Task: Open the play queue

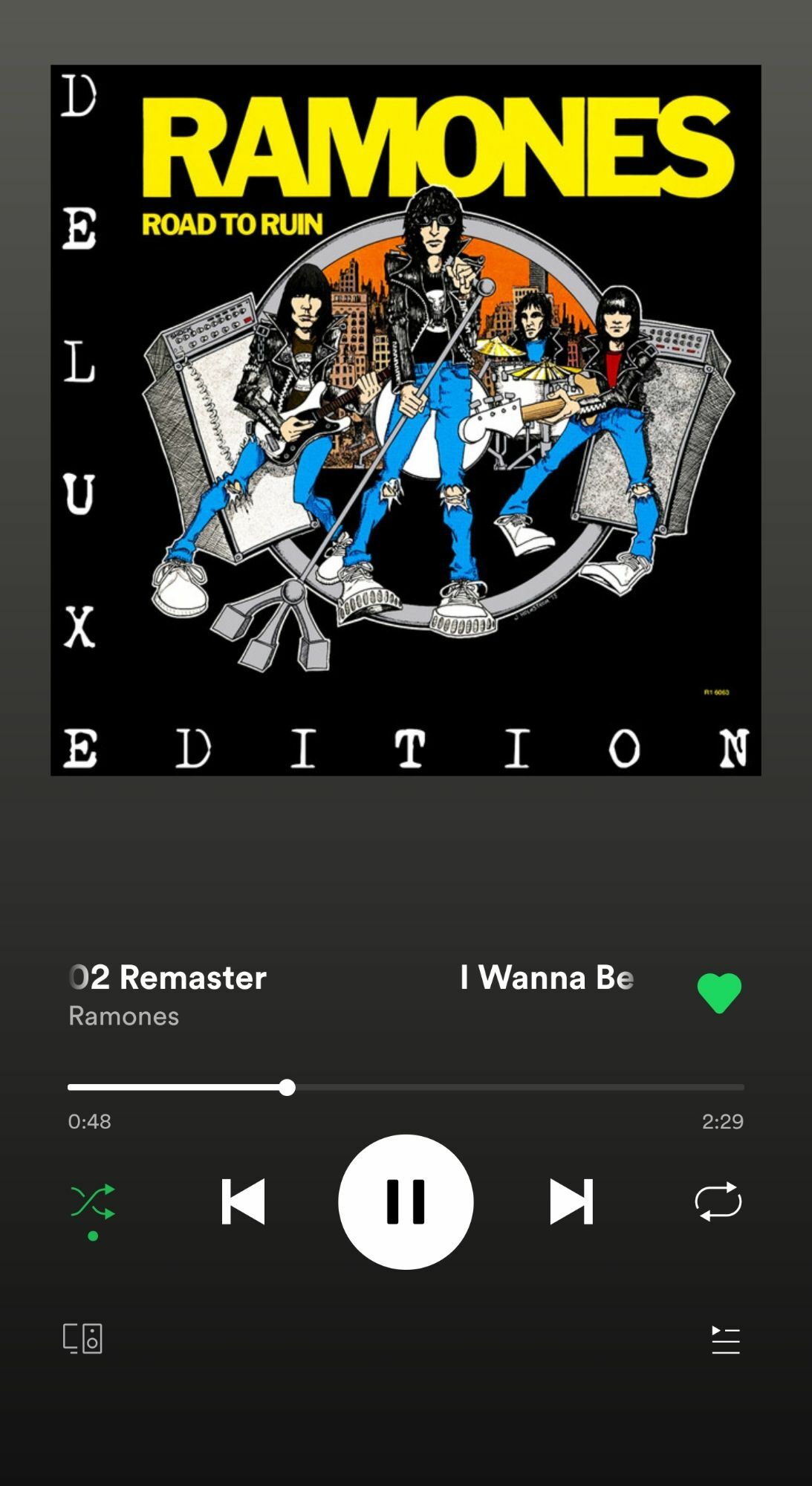Action: 725,1340
